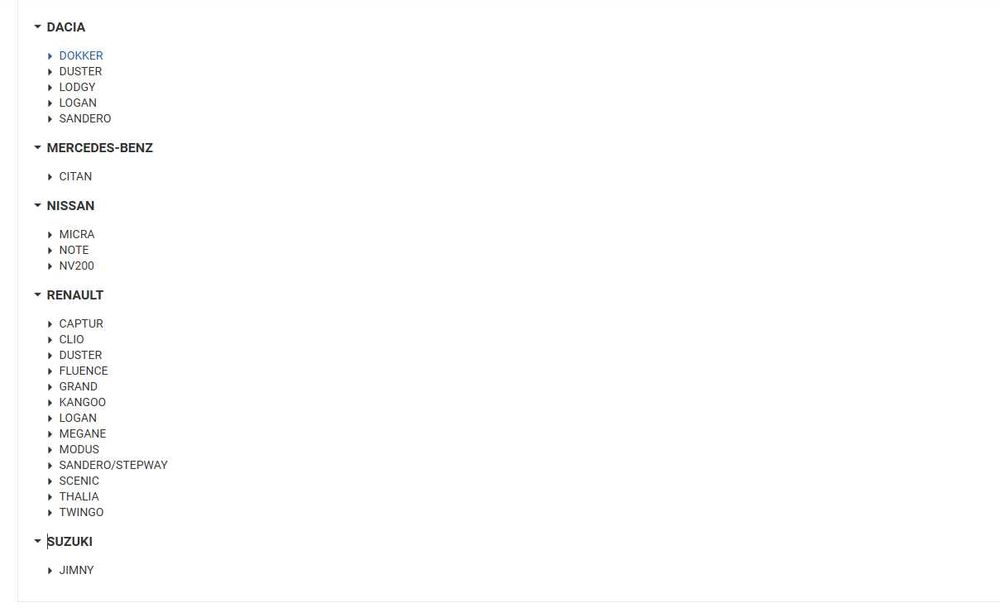This screenshot has width=1000, height=608.
Task: Expand the MICRA model entry
Action: click(76, 234)
